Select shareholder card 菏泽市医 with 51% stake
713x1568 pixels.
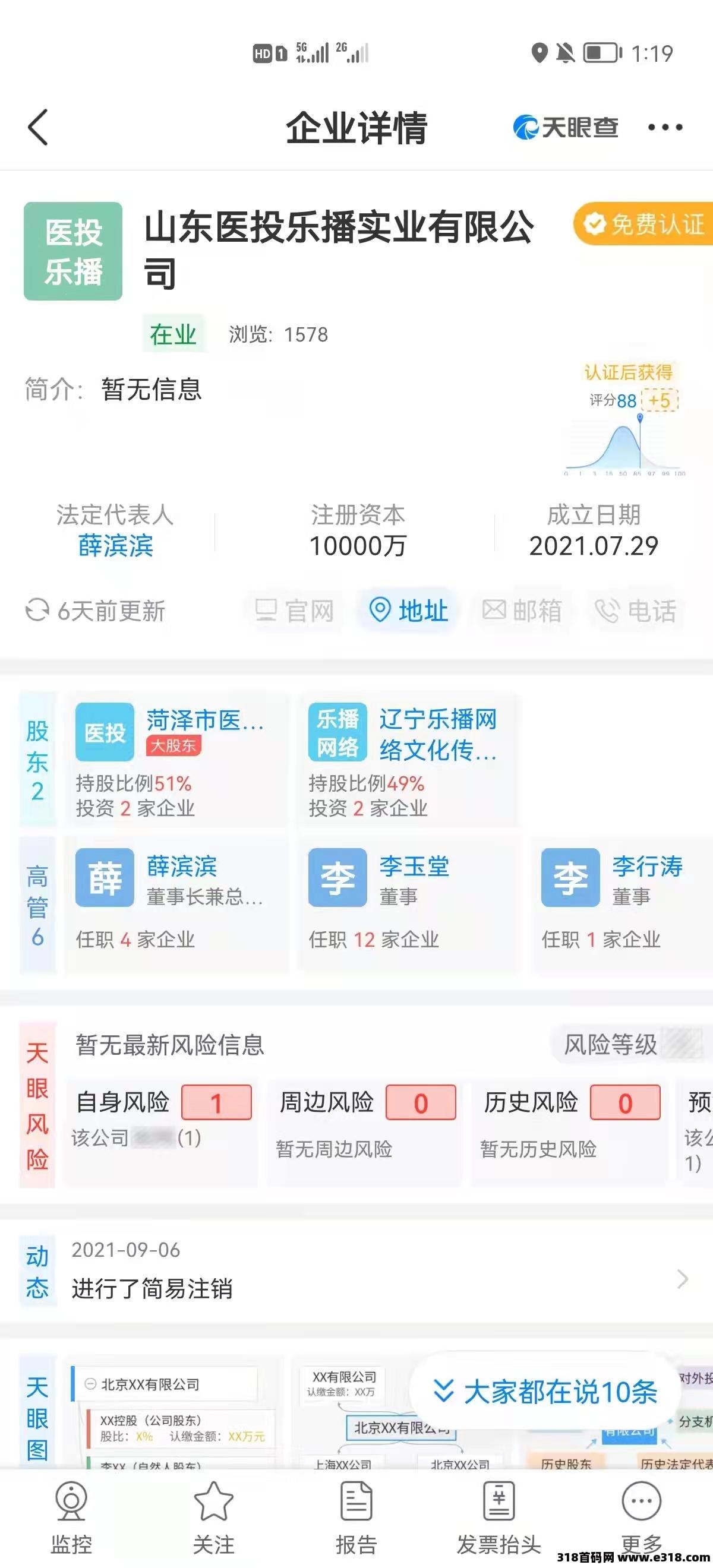[x=176, y=758]
